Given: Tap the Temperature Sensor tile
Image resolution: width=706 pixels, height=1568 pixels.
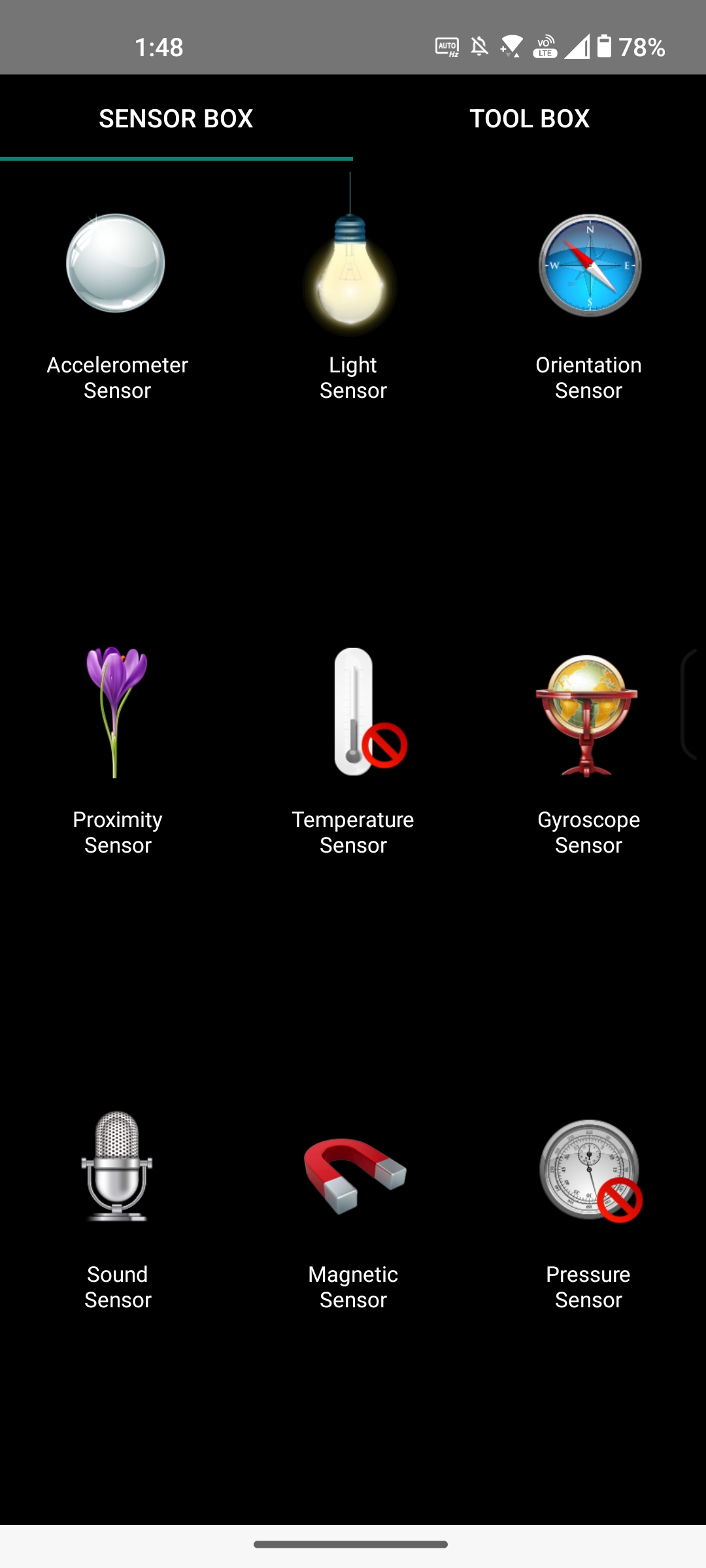Looking at the screenshot, I should pos(353,751).
